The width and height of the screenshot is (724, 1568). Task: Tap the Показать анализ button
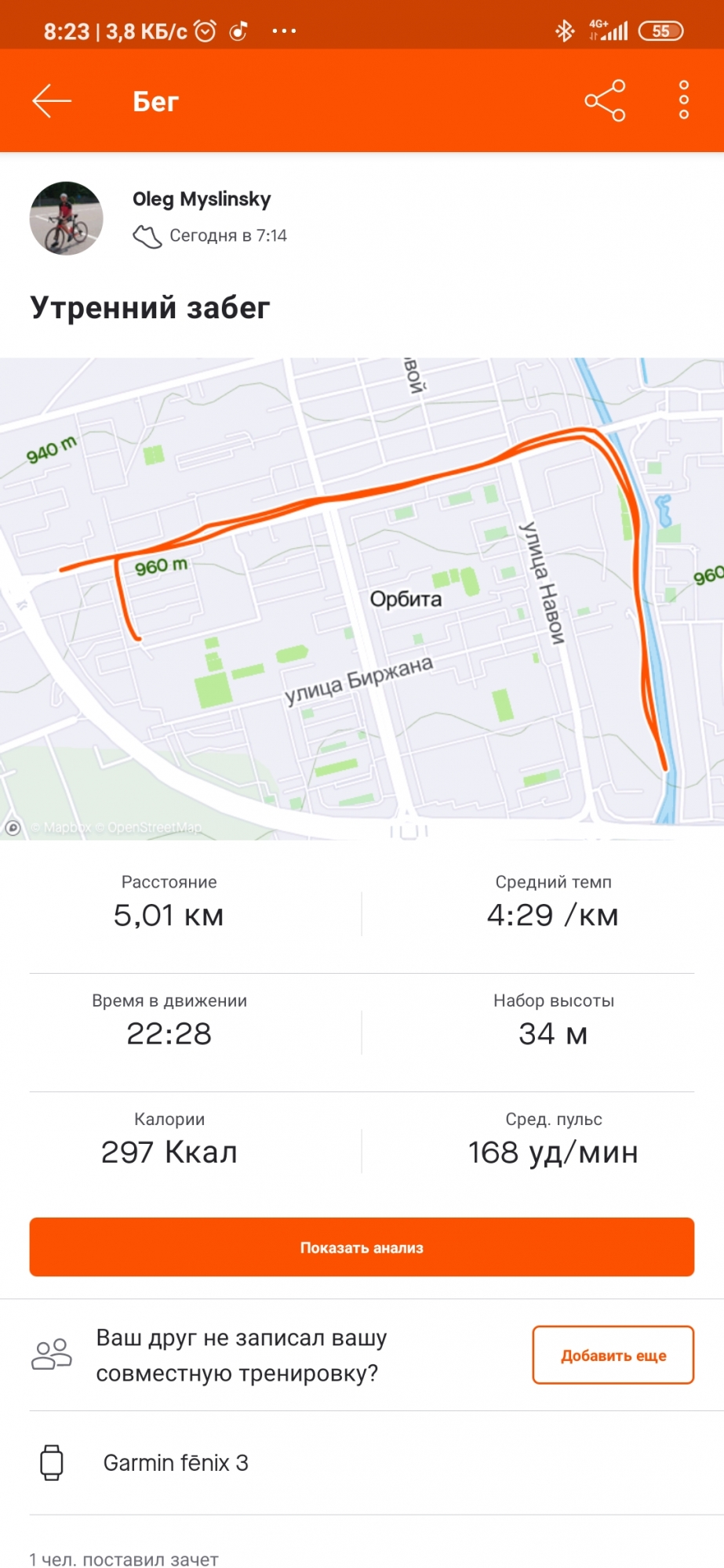362,1247
